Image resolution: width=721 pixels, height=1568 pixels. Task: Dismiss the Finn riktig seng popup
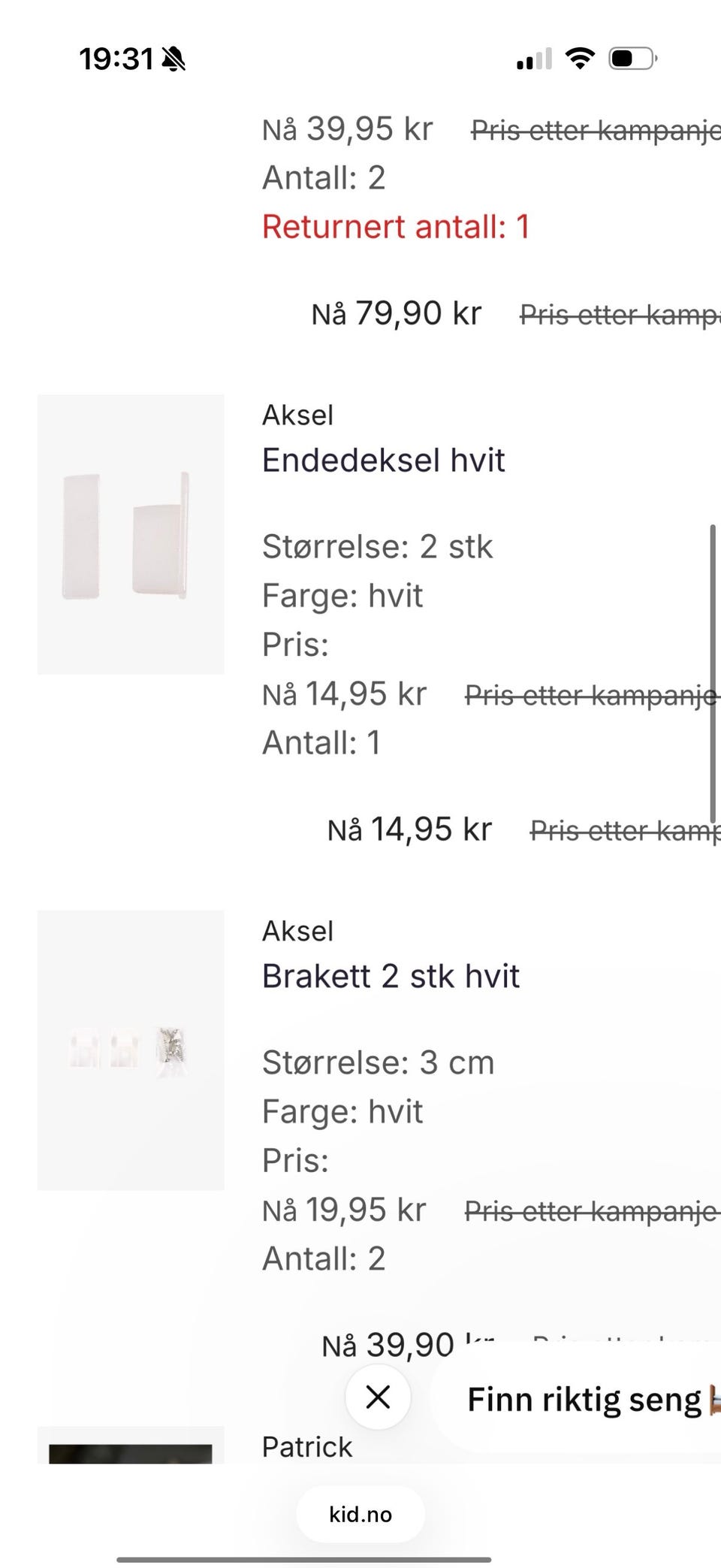click(377, 1397)
